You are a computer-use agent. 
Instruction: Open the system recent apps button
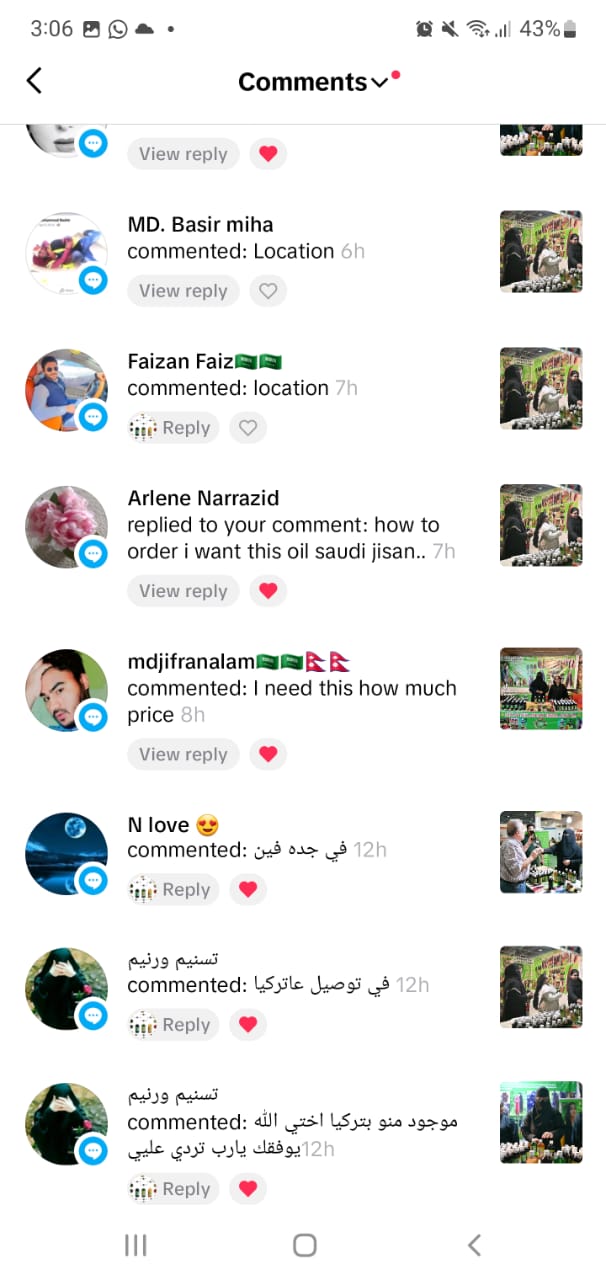135,1245
